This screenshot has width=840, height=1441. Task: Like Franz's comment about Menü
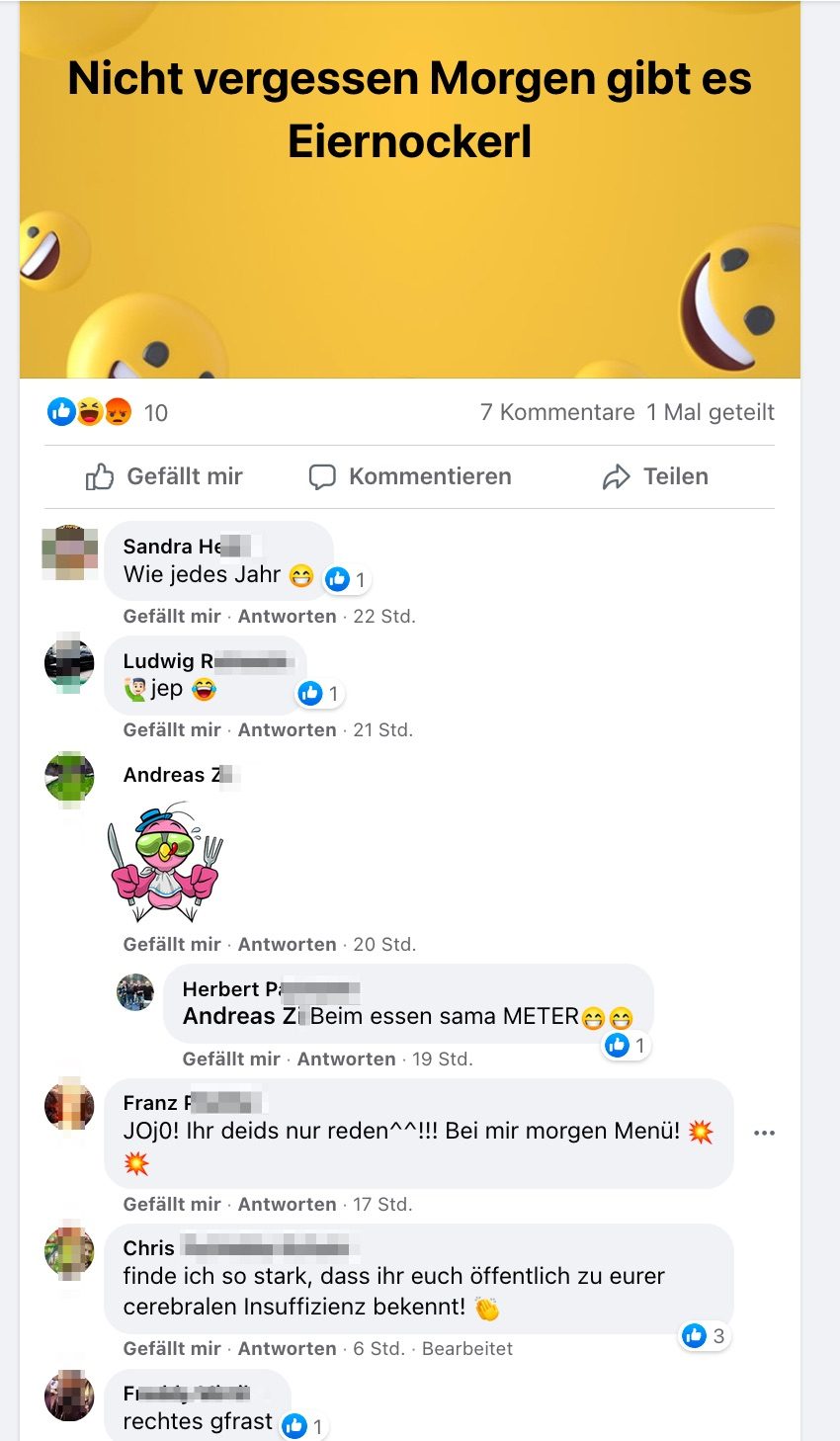click(x=172, y=1204)
